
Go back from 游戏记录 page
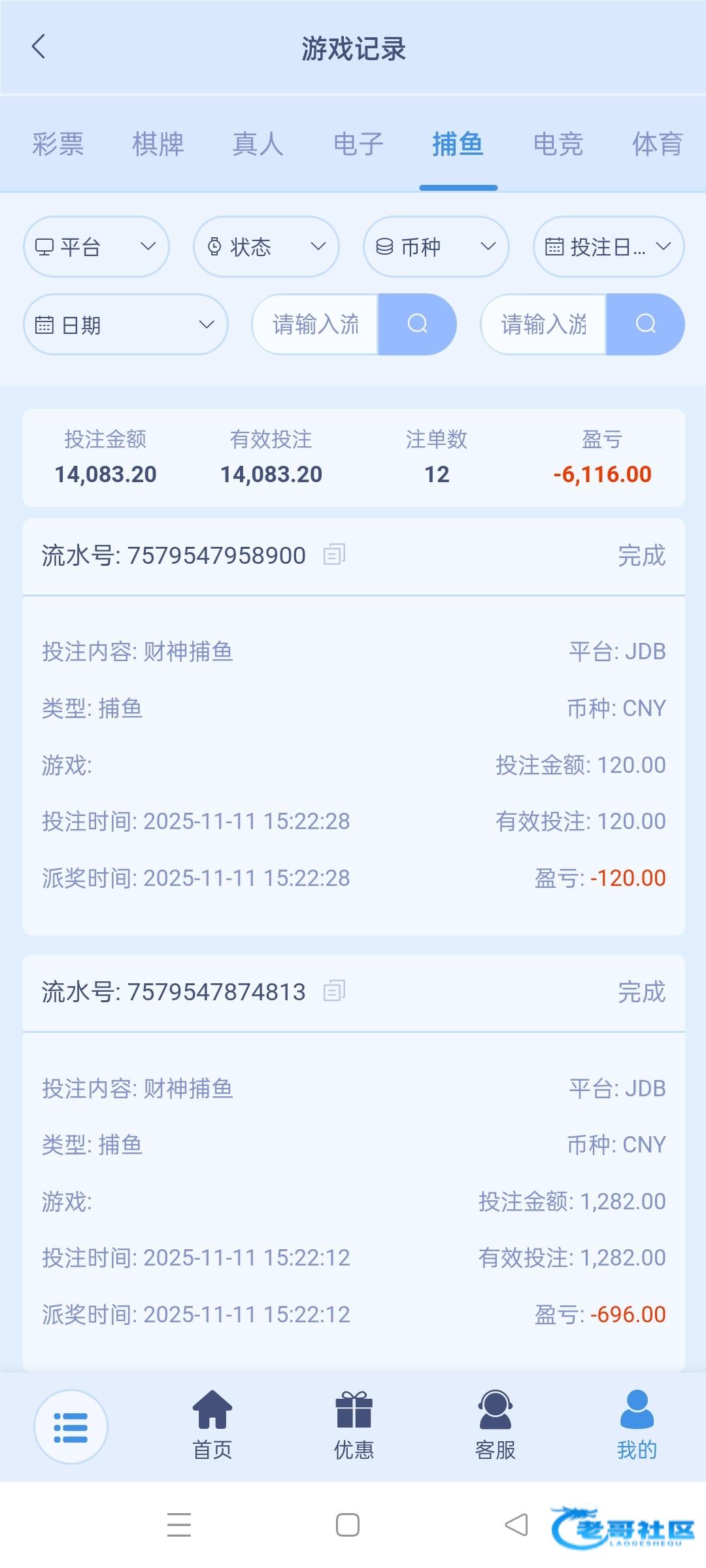pyautogui.click(x=39, y=47)
